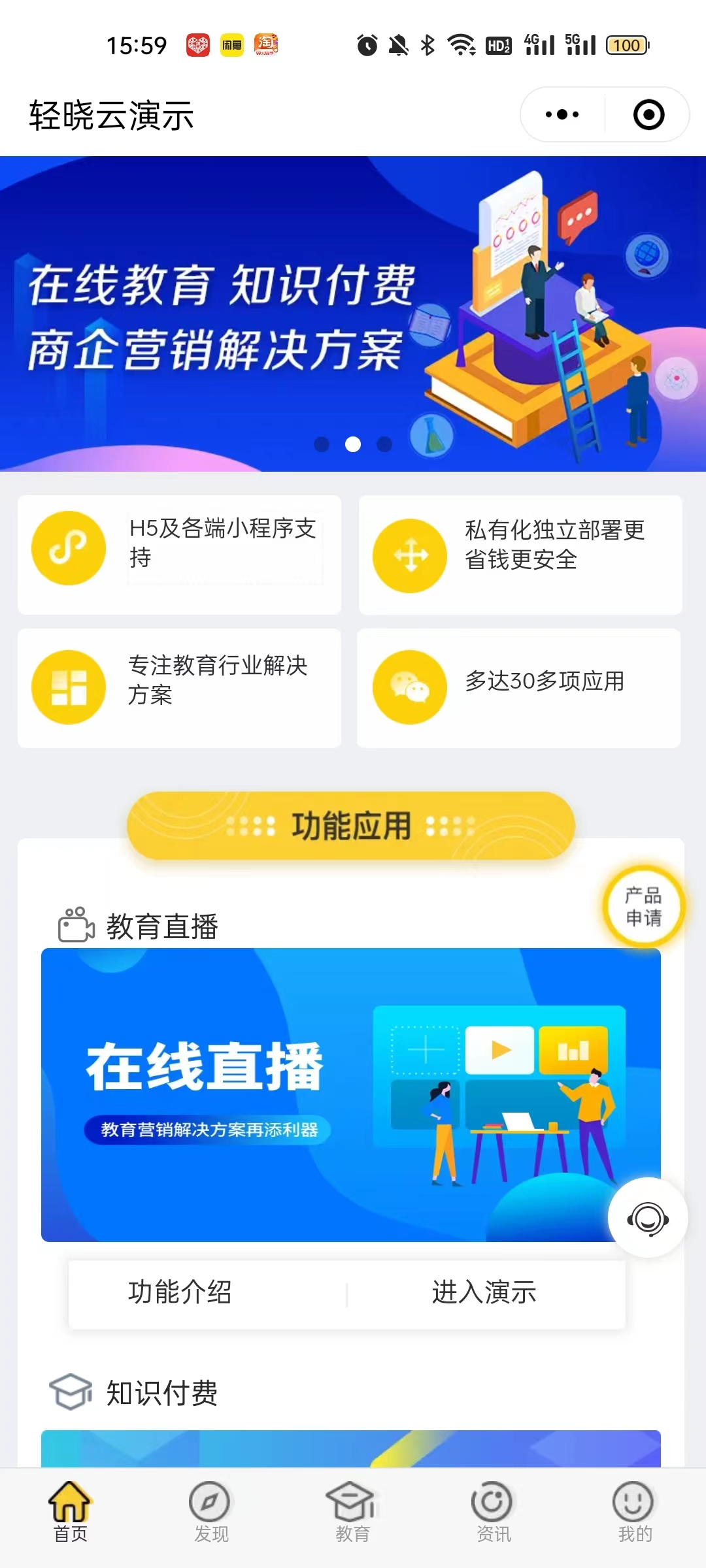Open the 私有化独立部署更省钱更安全 card
This screenshot has height=1568, width=706.
[x=520, y=555]
